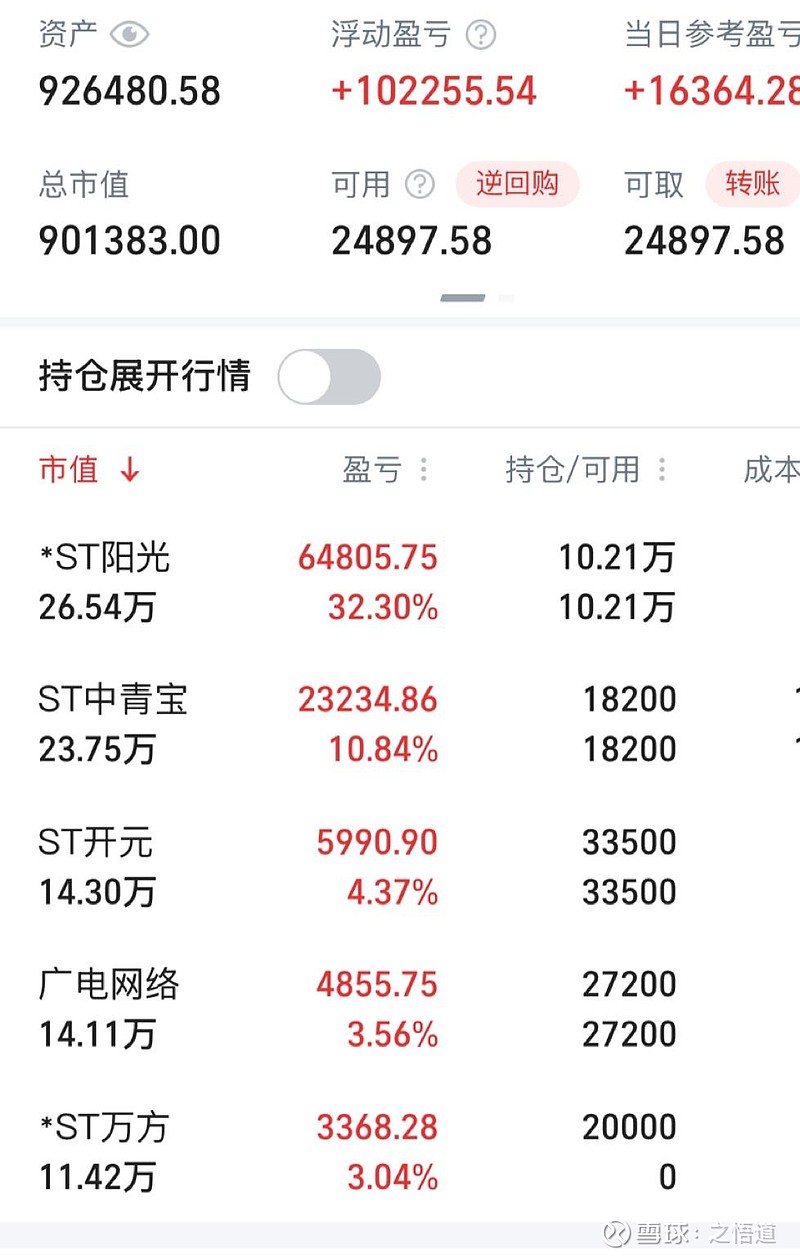Select the 盈亏 column header

click(373, 470)
